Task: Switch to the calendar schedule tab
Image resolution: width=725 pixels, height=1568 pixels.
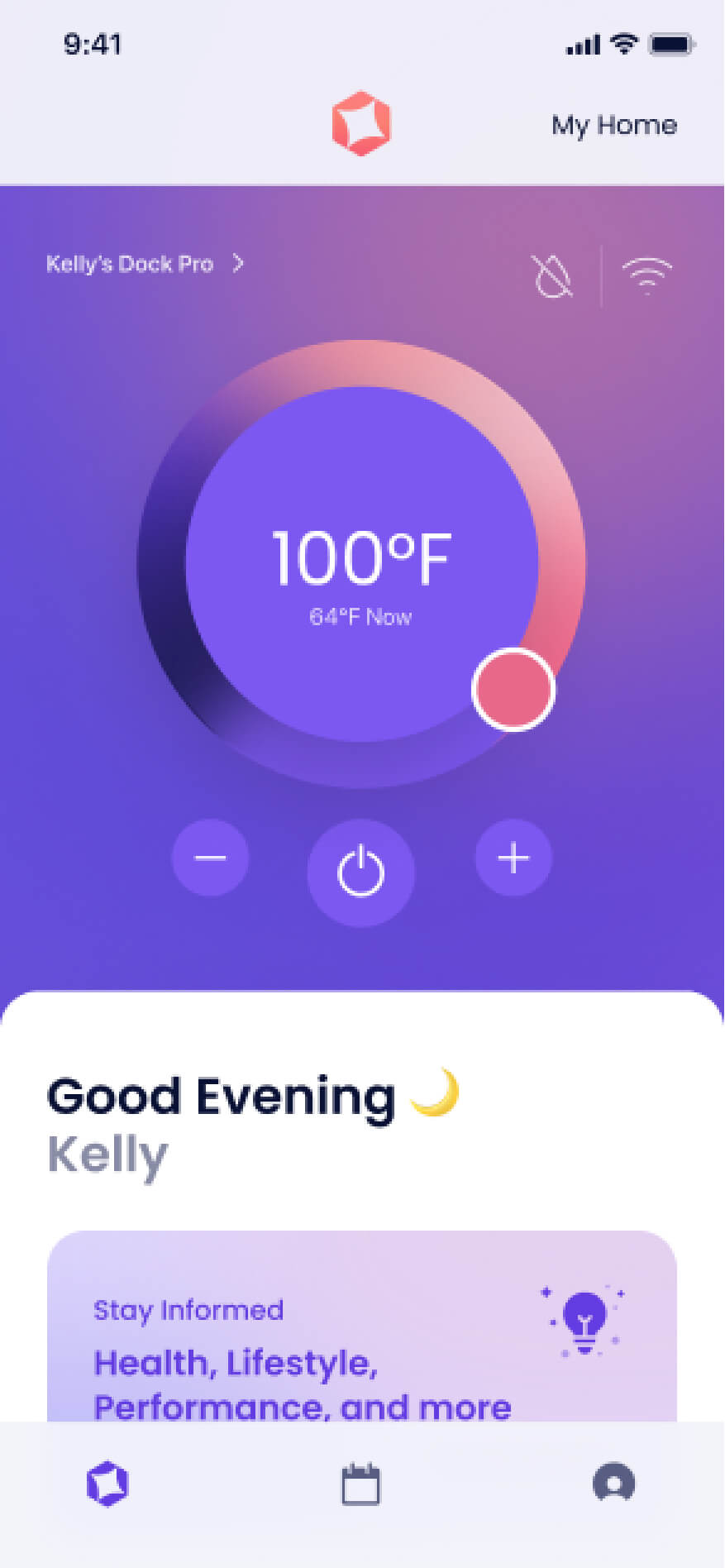Action: click(361, 1484)
